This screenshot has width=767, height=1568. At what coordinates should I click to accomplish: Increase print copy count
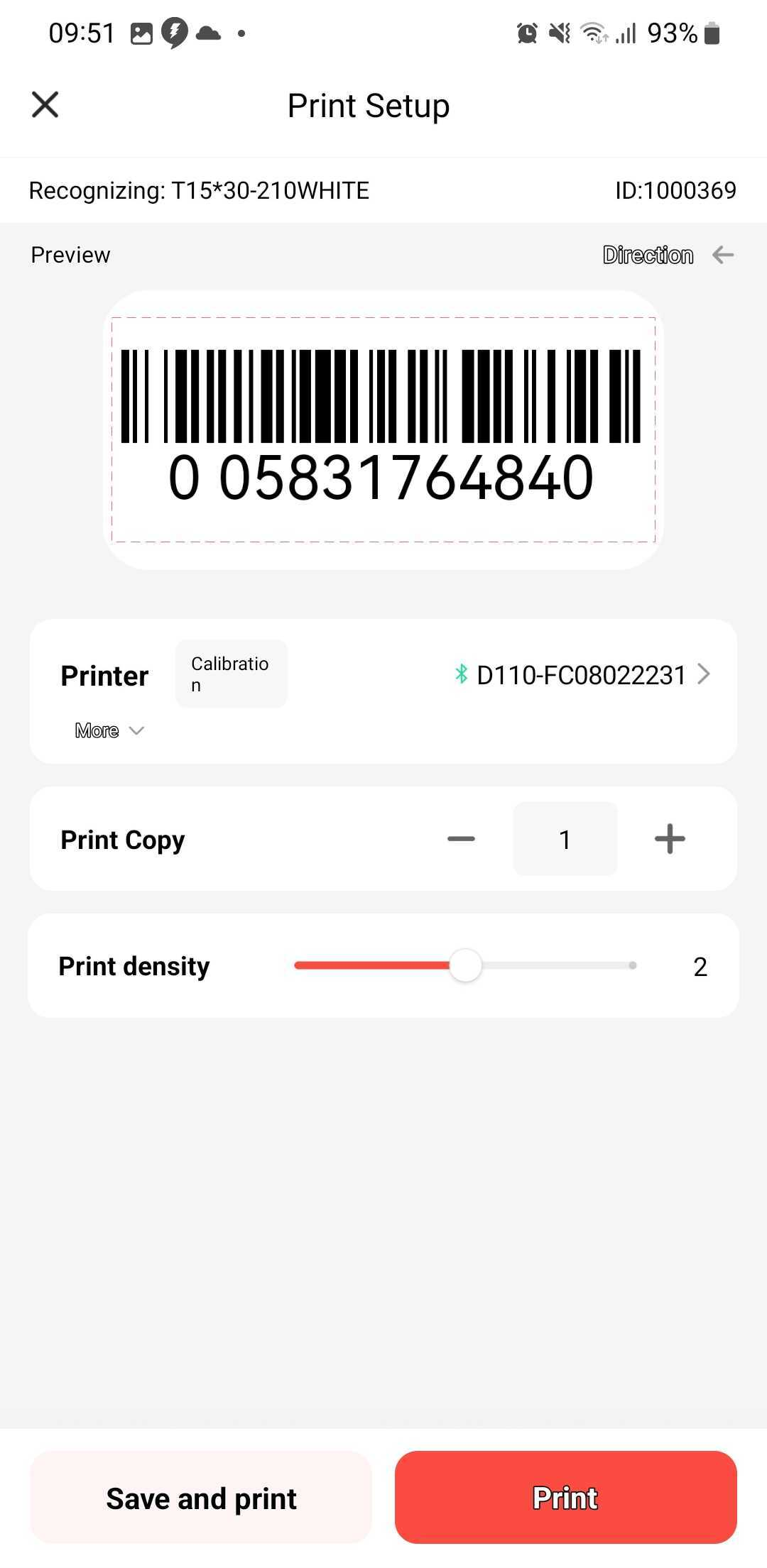coord(669,839)
